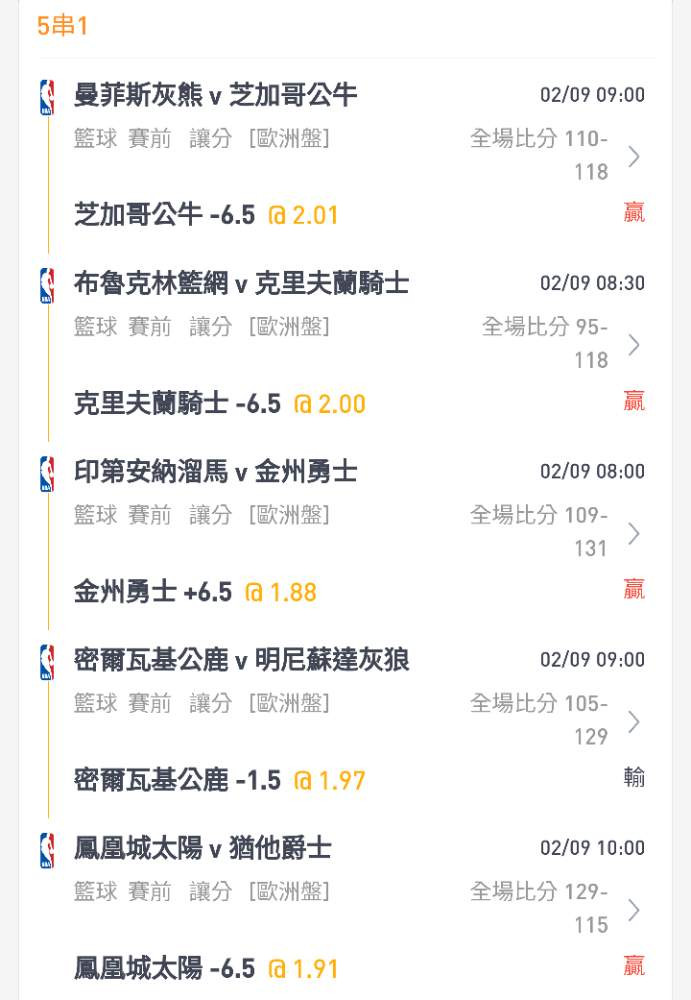Expand the 密爾瓦基公鹿 v 明尼蘇達灰狼 bet

tap(633, 721)
